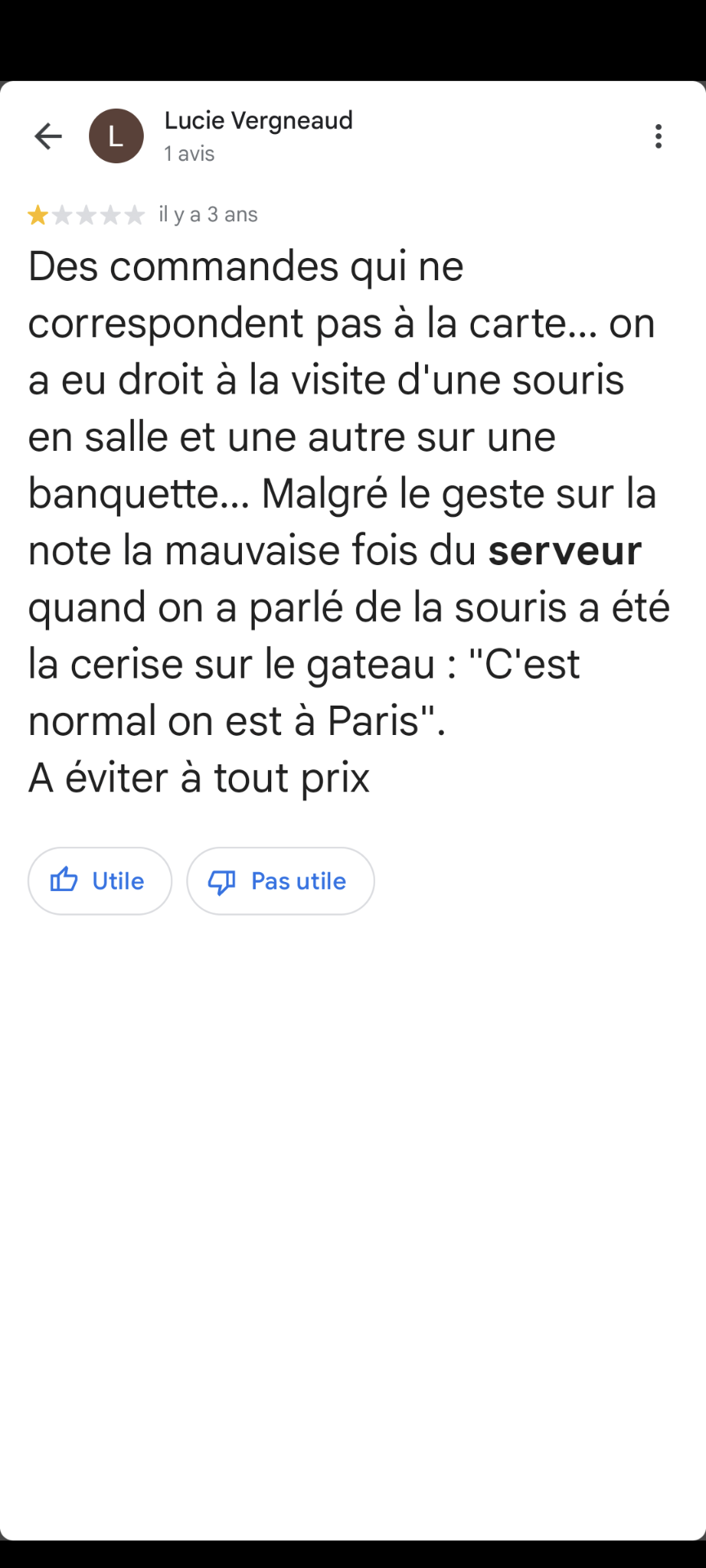
Task: Select the Pas utile button
Action: (280, 881)
